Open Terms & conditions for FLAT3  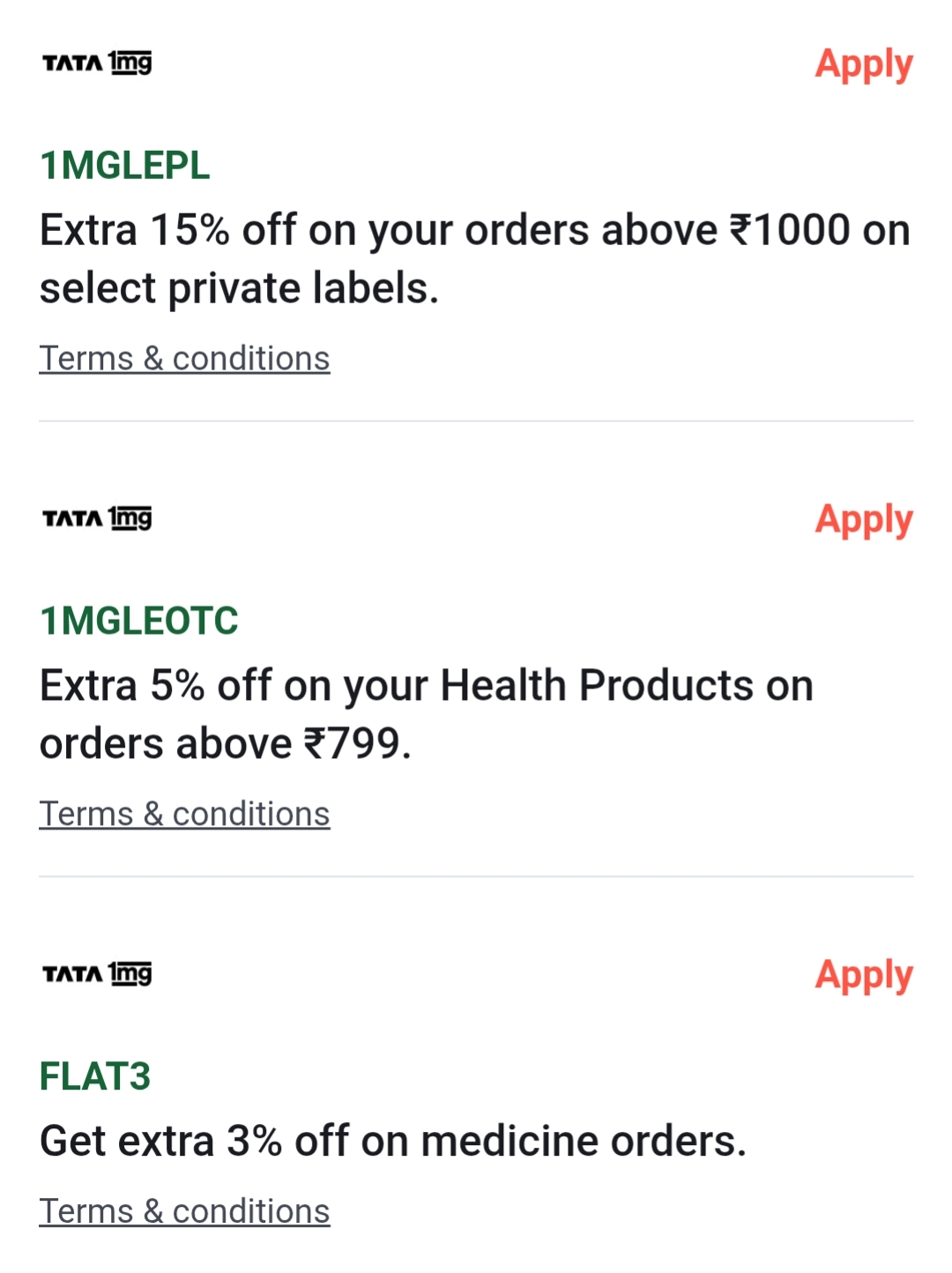click(184, 1210)
